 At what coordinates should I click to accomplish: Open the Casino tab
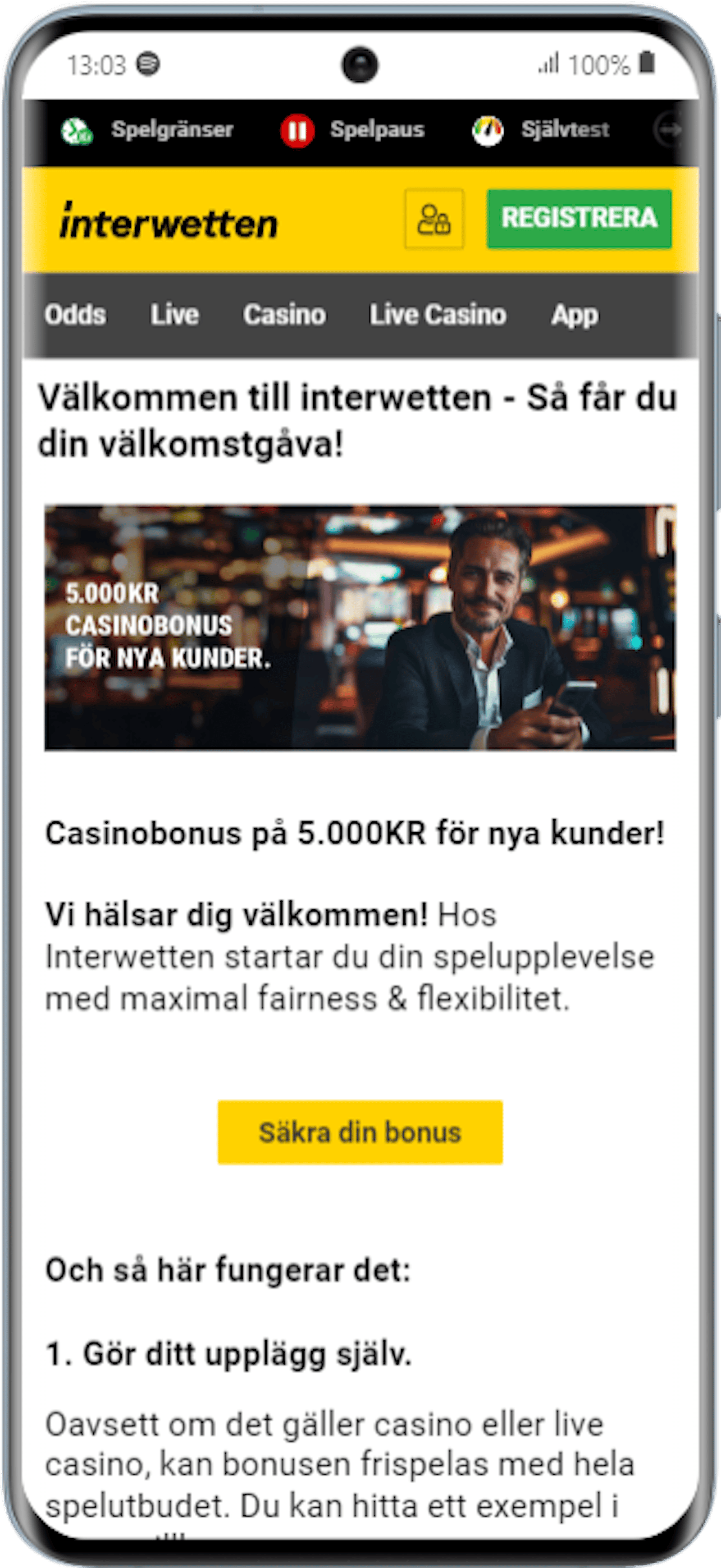[284, 315]
